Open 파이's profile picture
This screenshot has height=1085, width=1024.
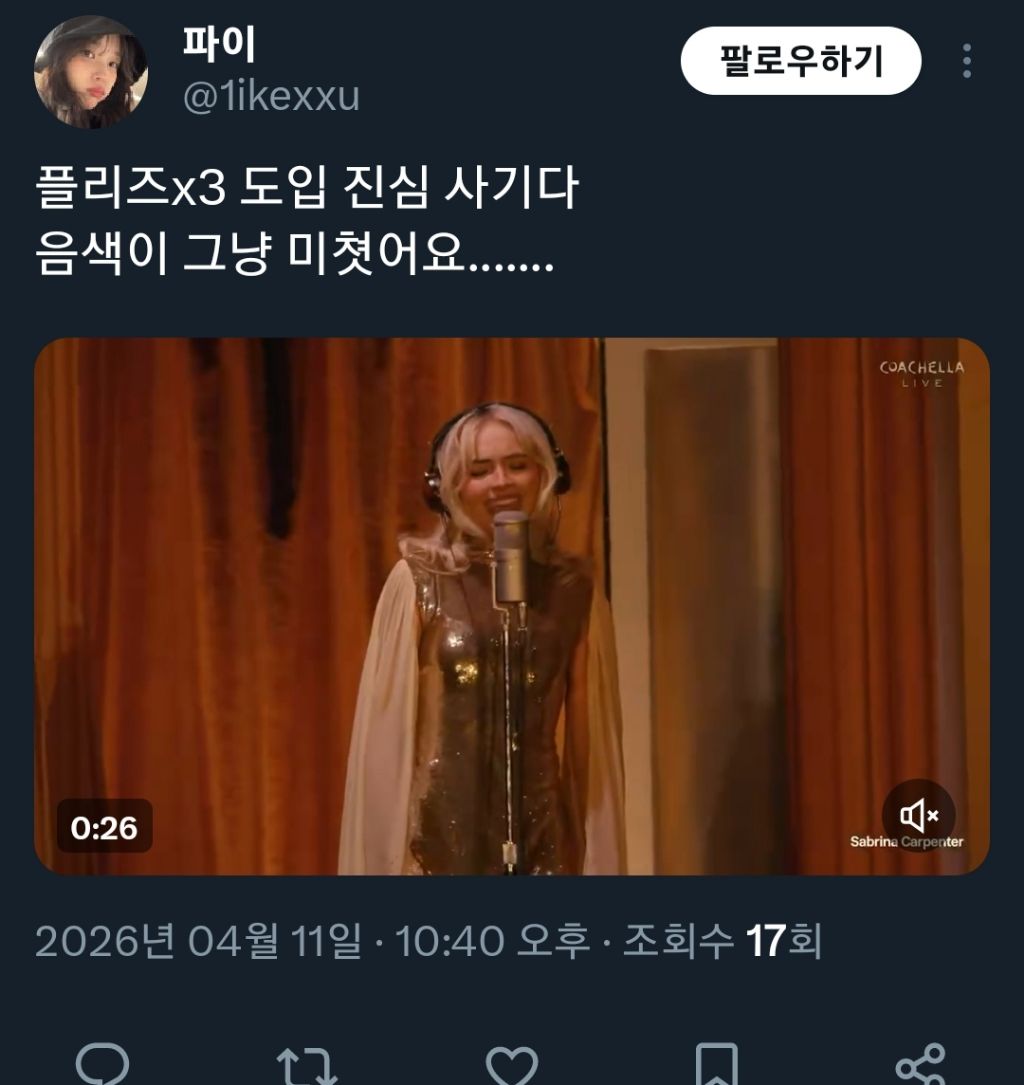point(91,72)
